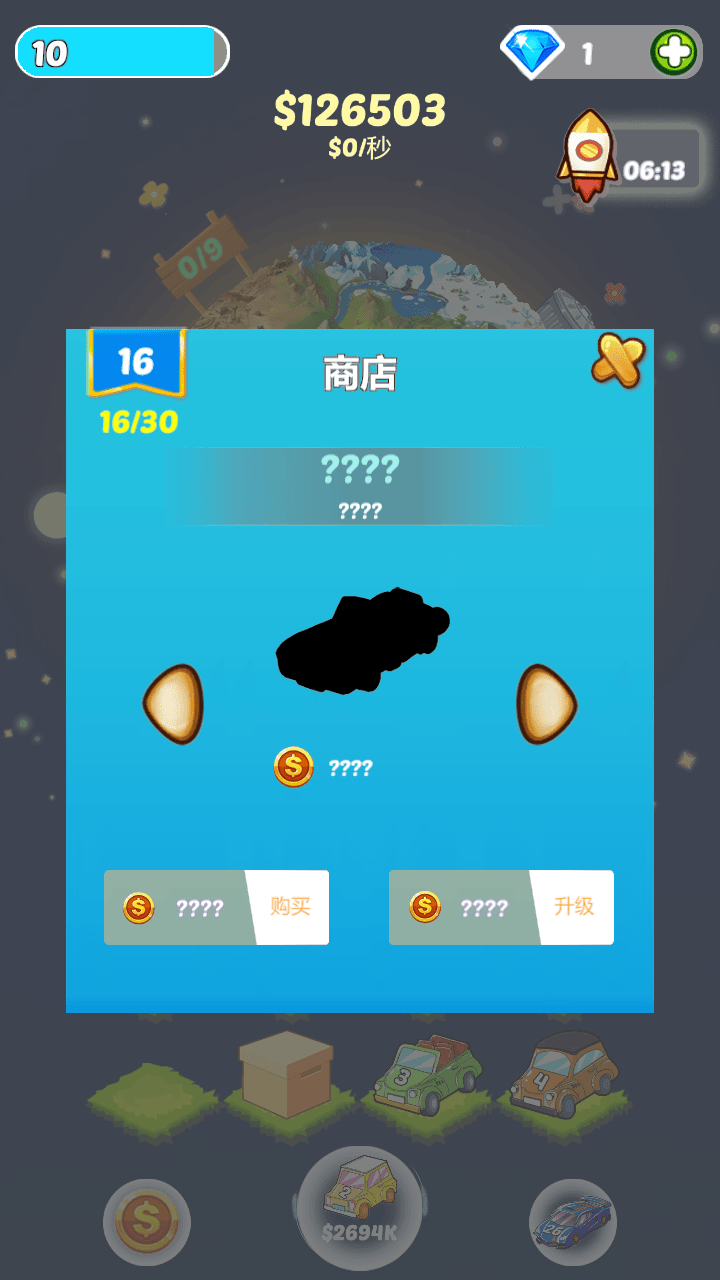Show the next car in shop
This screenshot has height=1280, width=720.
coord(546,704)
